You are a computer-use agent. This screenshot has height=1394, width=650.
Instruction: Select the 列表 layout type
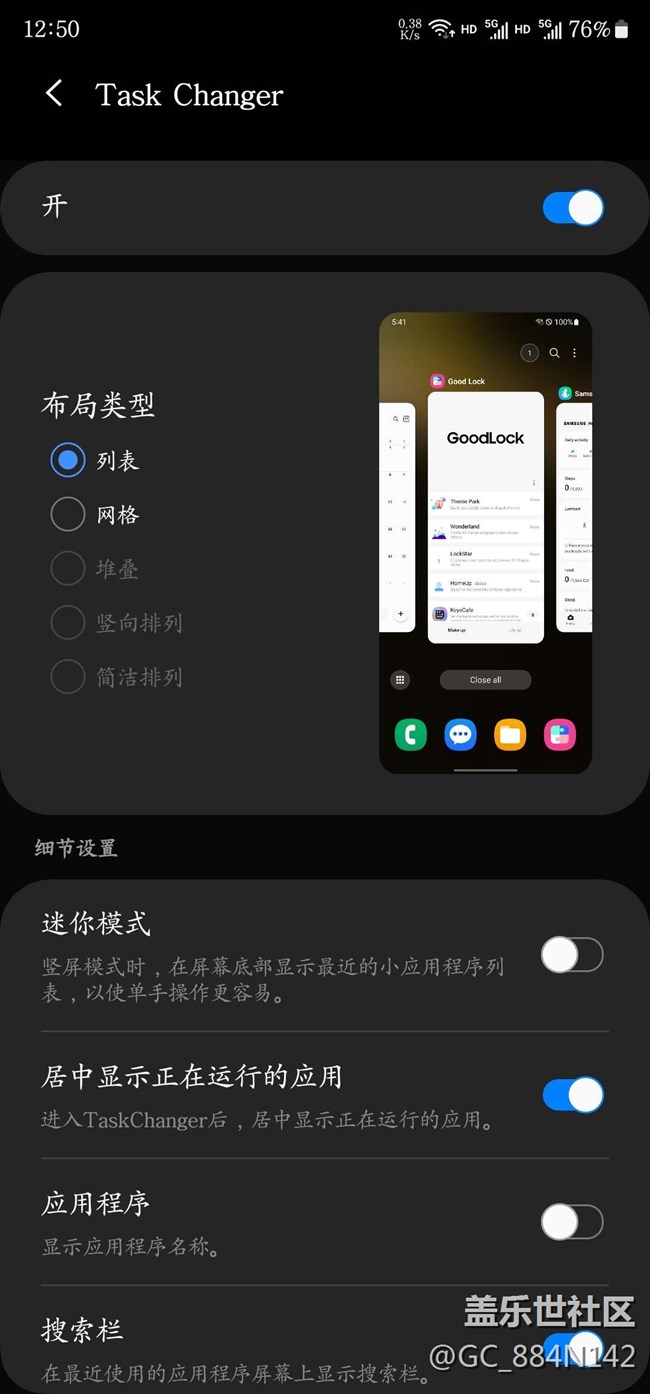(x=68, y=461)
